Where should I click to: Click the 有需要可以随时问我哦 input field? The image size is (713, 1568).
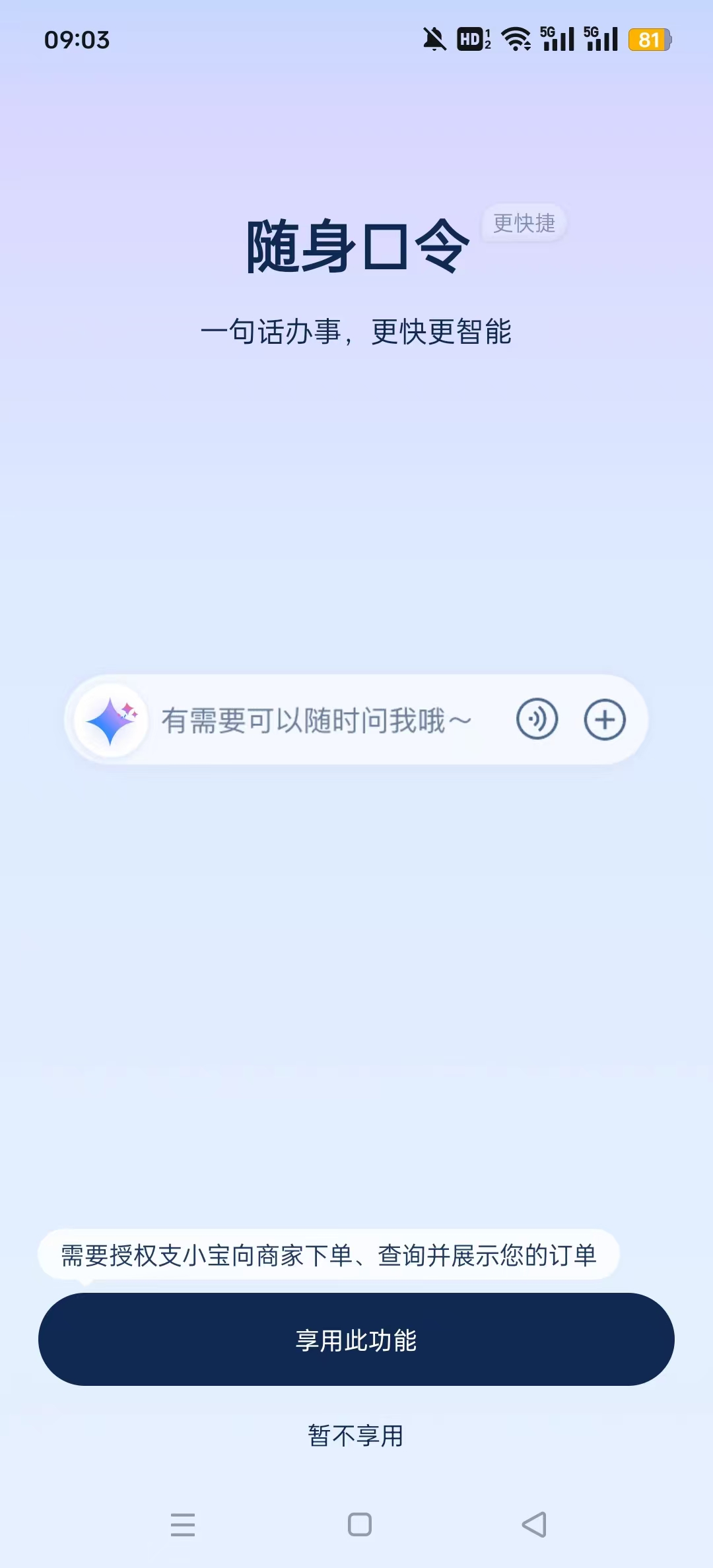coord(317,720)
